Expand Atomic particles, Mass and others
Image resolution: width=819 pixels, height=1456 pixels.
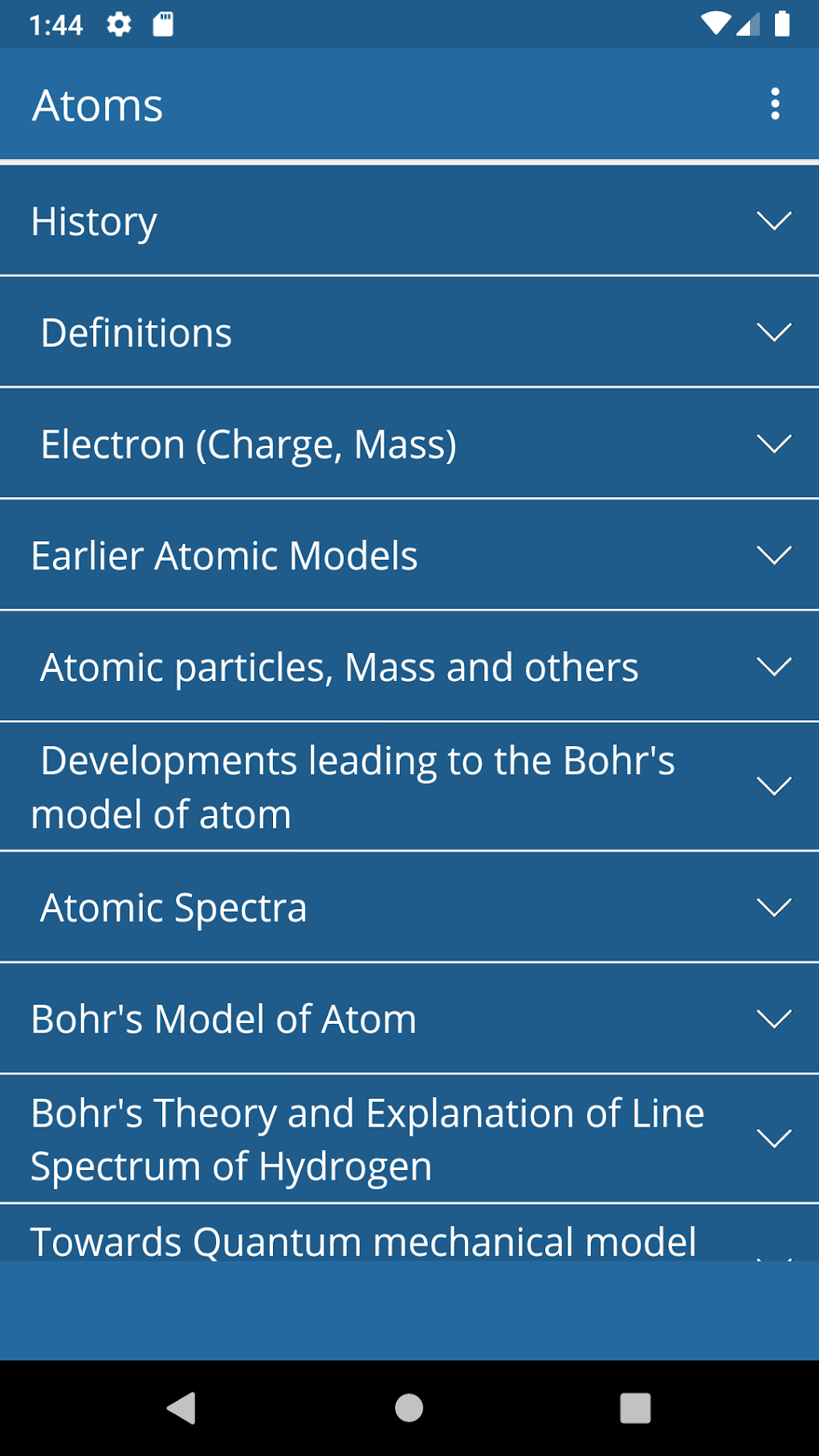409,667
